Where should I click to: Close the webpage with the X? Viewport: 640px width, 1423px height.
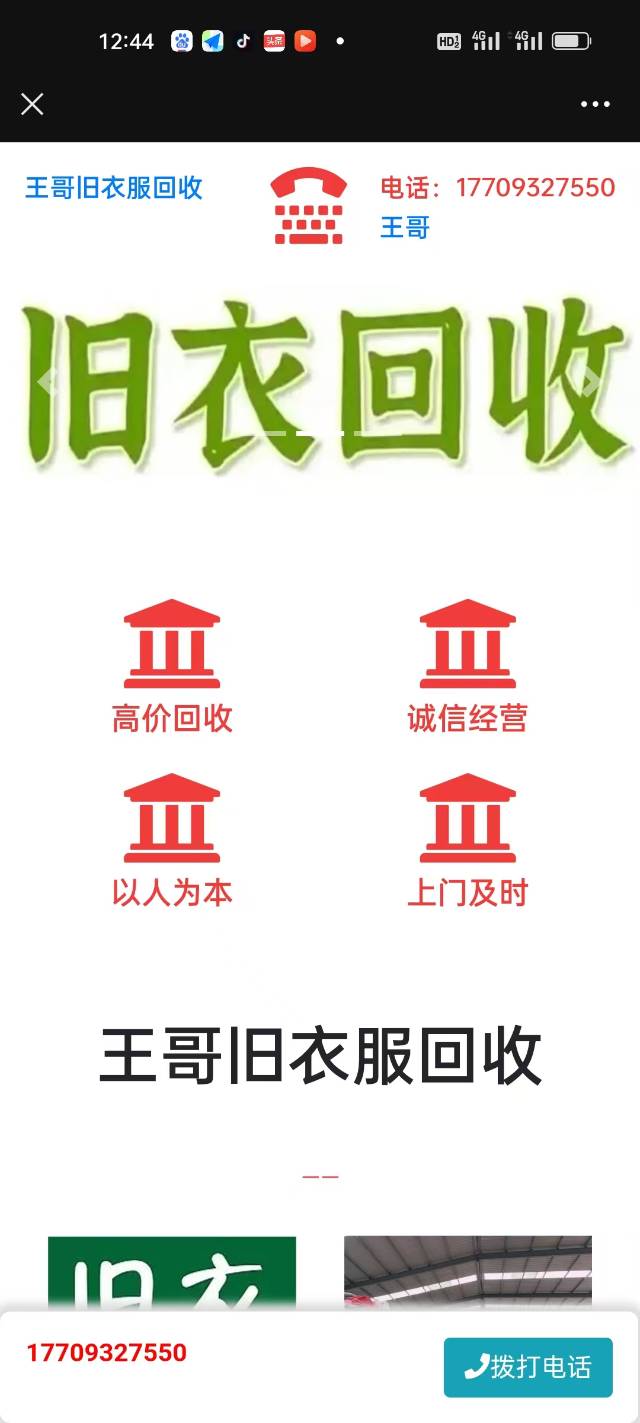click(x=32, y=104)
